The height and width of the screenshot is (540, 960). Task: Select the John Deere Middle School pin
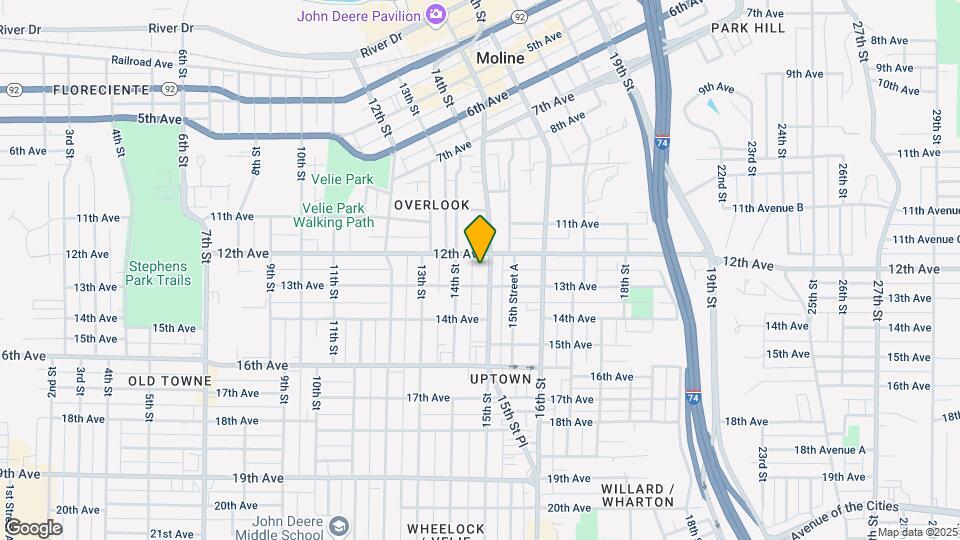tap(340, 527)
